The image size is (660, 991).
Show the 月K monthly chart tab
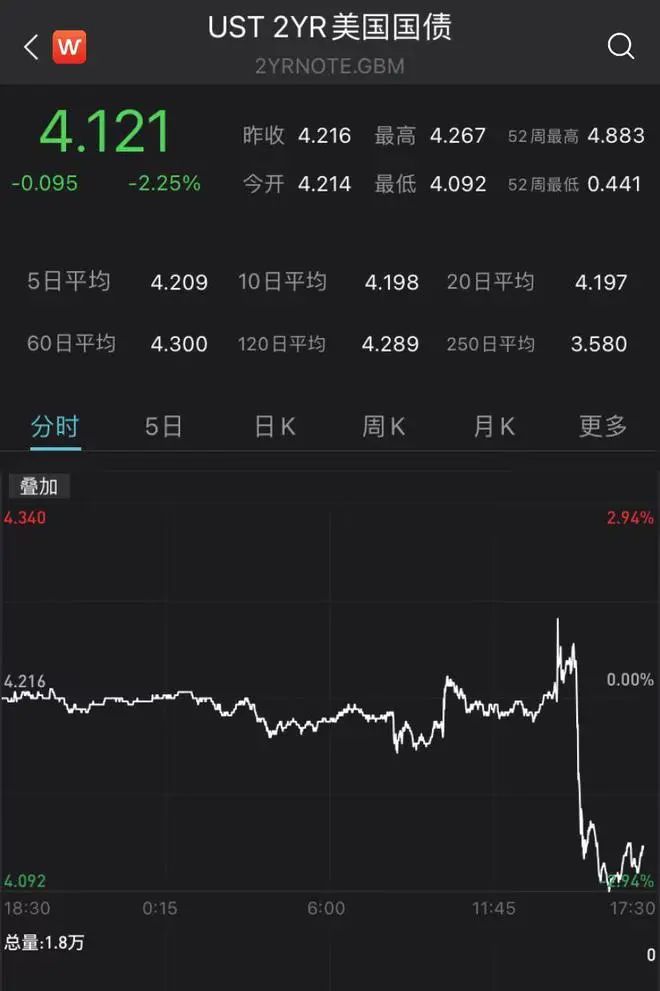[x=493, y=427]
